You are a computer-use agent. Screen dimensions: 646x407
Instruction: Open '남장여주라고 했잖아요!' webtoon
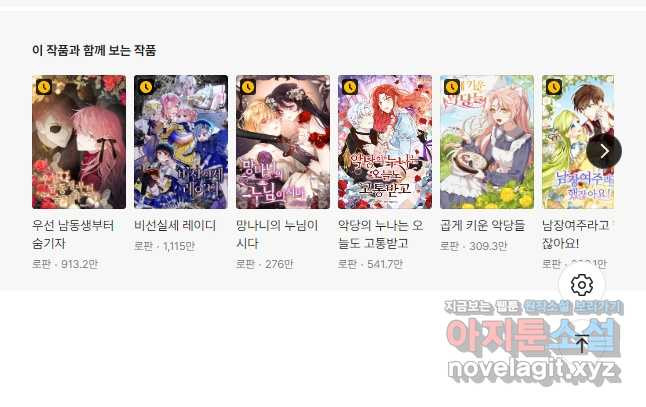(576, 142)
